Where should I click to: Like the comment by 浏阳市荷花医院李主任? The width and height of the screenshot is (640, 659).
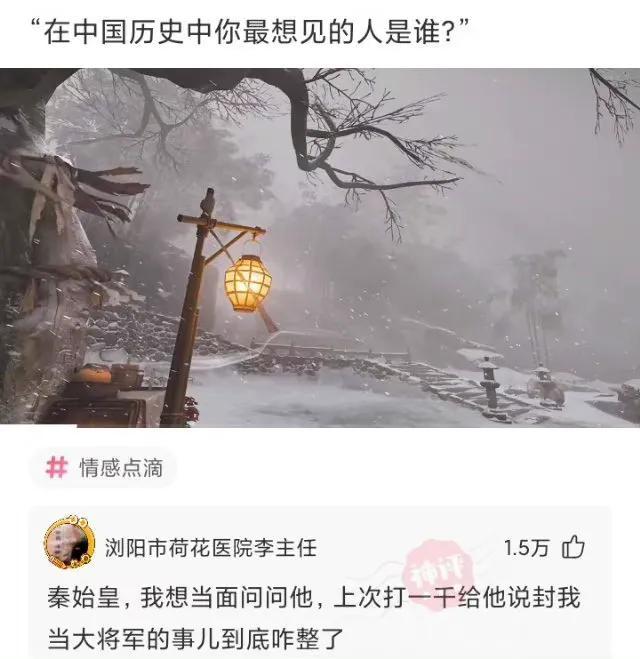coord(573,547)
